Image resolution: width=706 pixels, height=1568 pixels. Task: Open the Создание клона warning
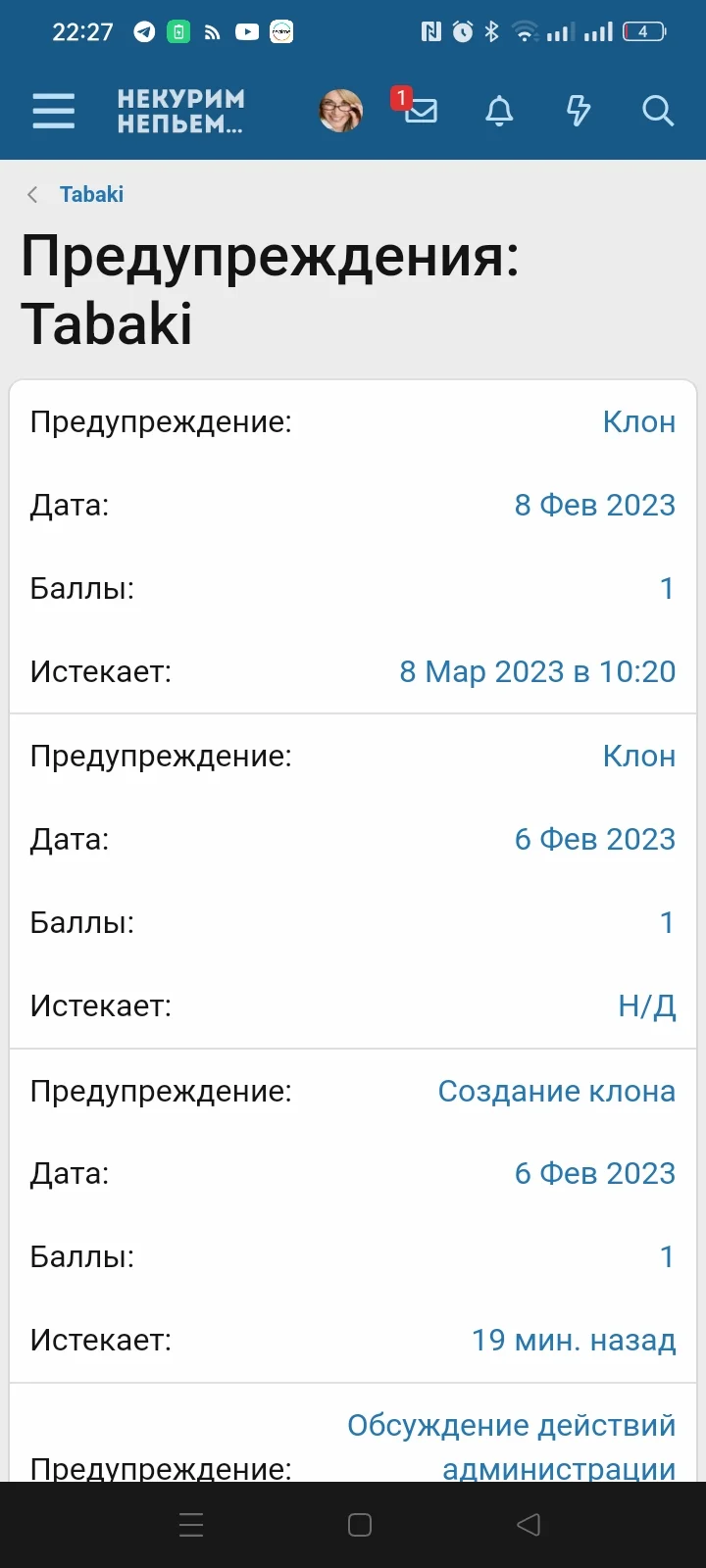pyautogui.click(x=556, y=1091)
